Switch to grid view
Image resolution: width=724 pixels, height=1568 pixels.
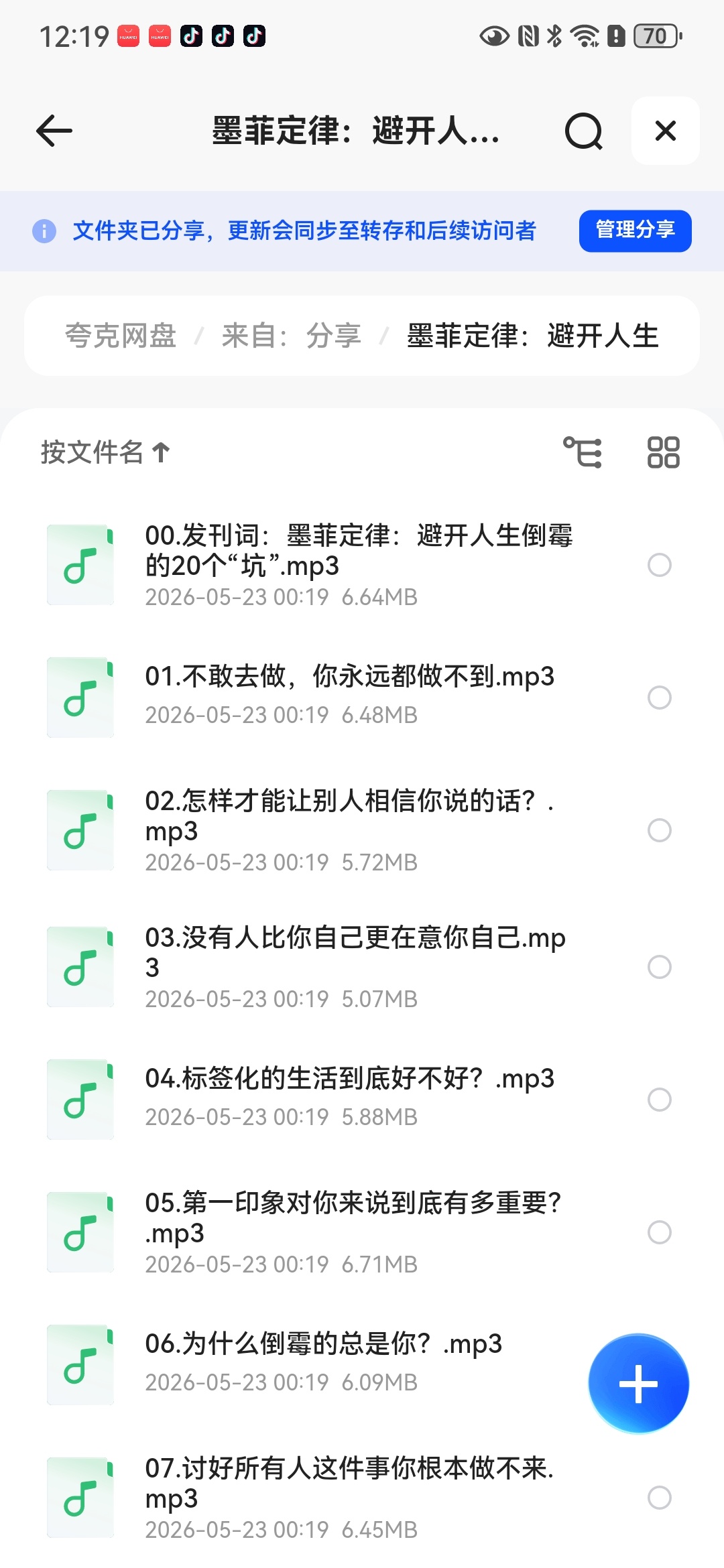[x=664, y=452]
